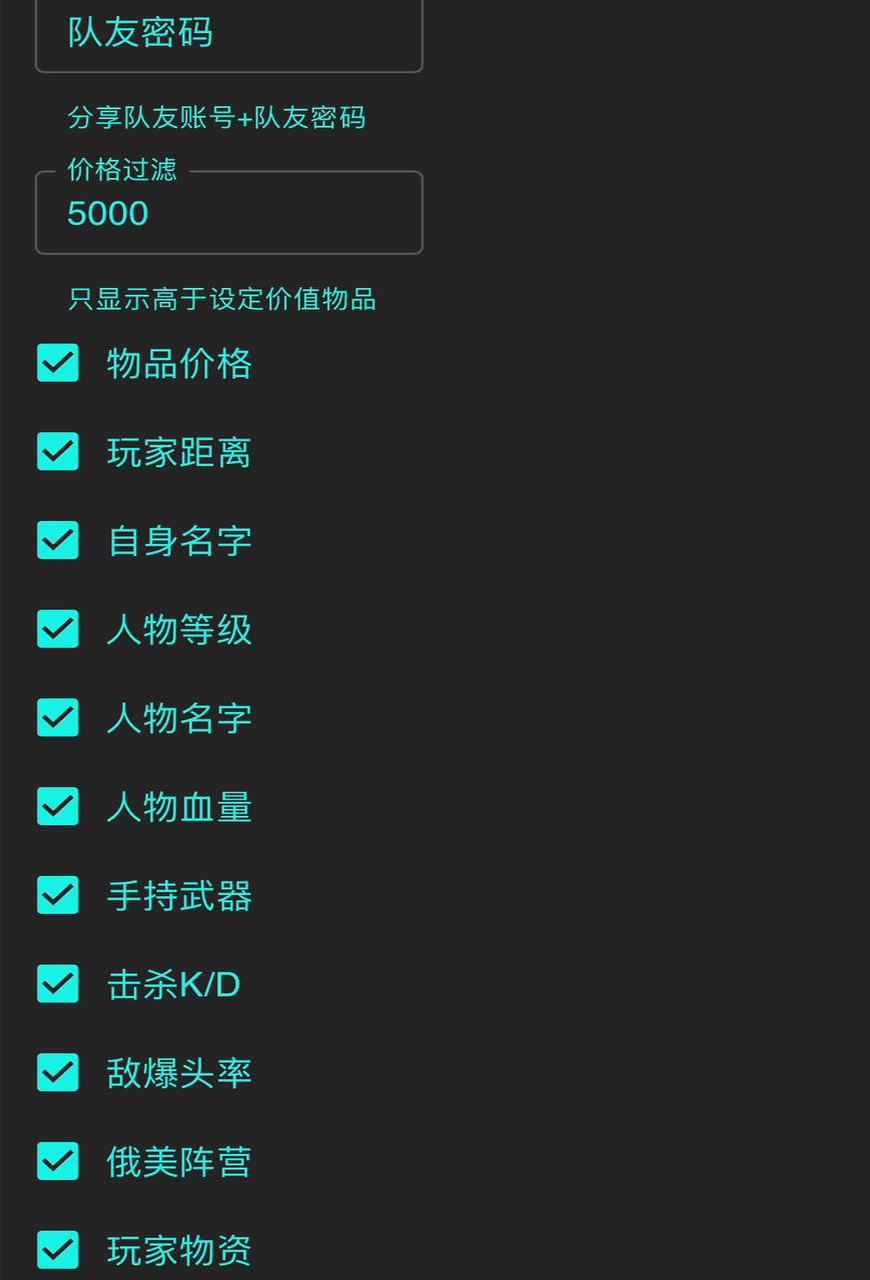
Task: Toggle the 人物血量 checkbox
Action: [58, 806]
